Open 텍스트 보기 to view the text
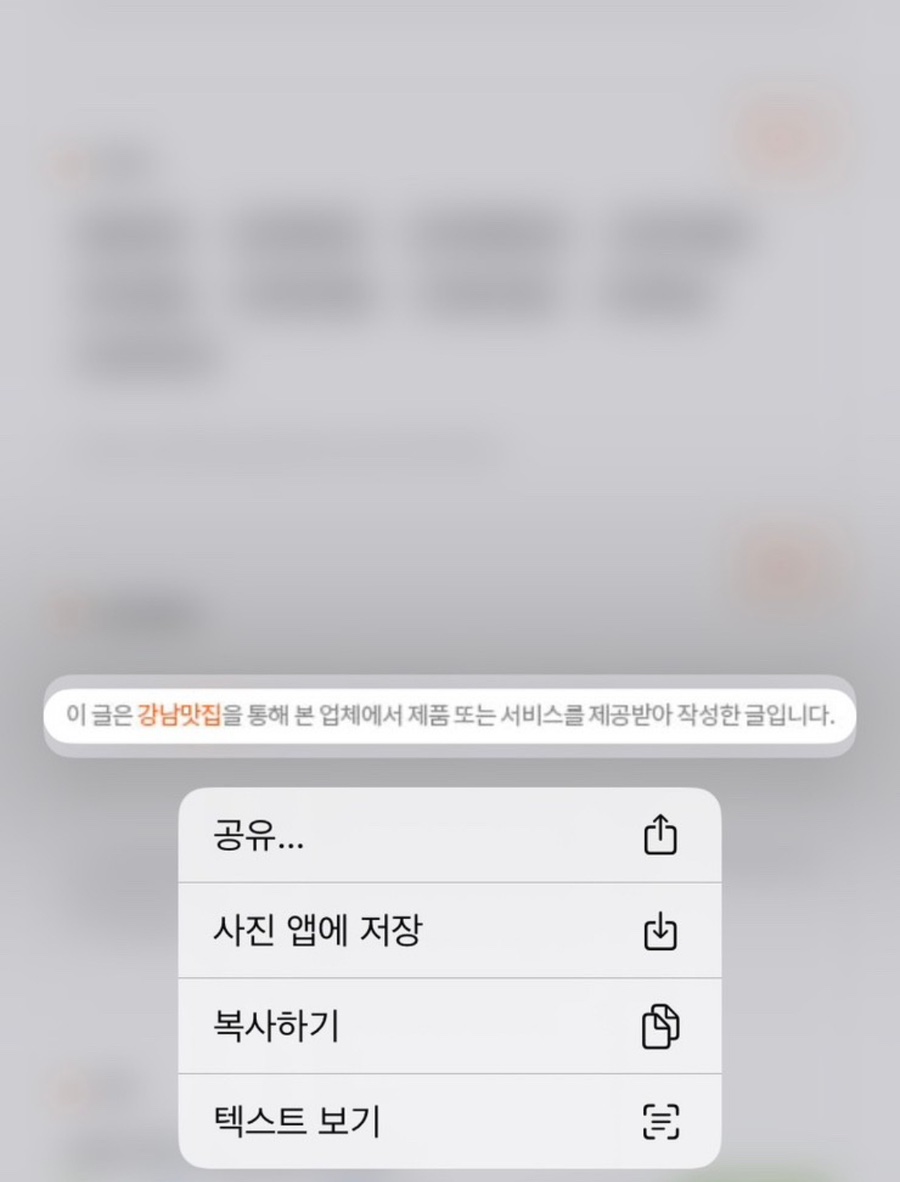The image size is (900, 1182). point(449,1121)
